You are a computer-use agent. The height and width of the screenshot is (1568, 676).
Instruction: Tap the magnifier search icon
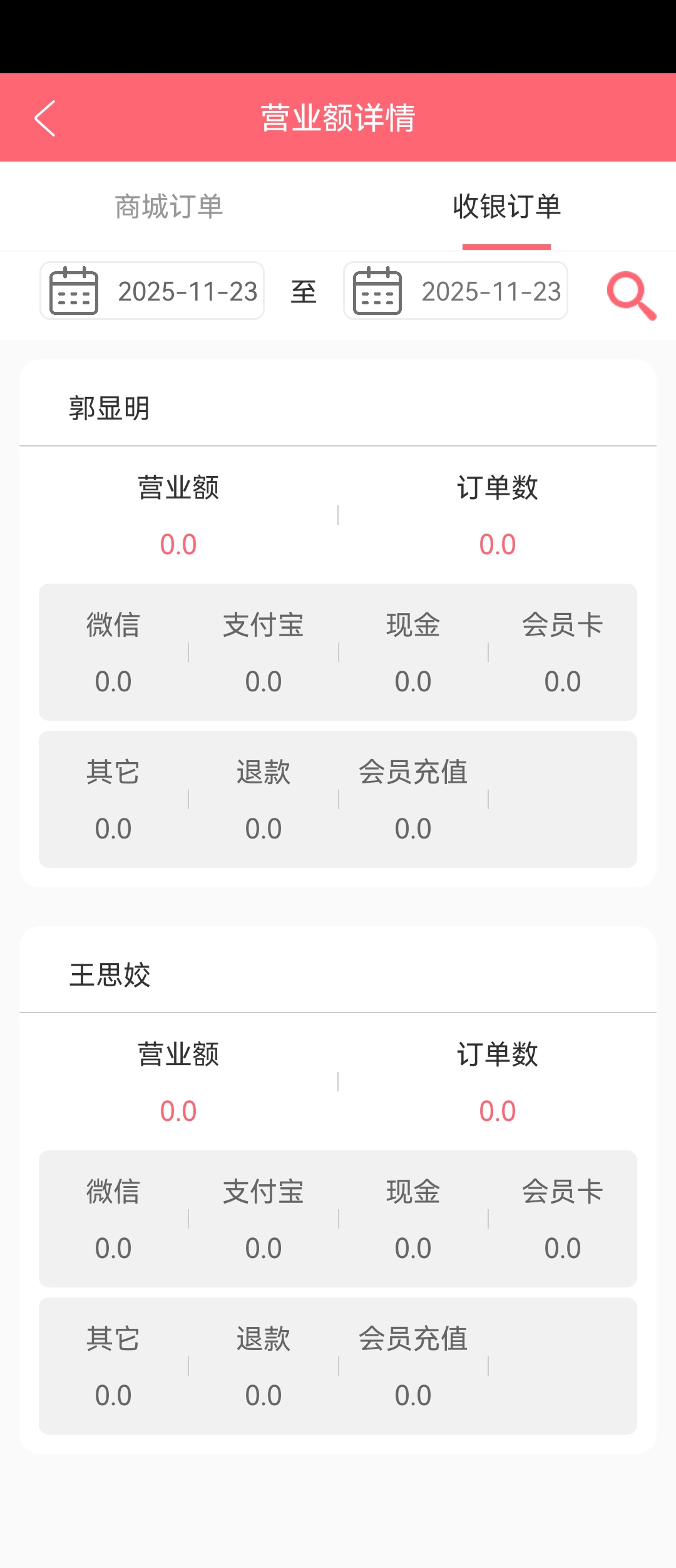tap(631, 295)
